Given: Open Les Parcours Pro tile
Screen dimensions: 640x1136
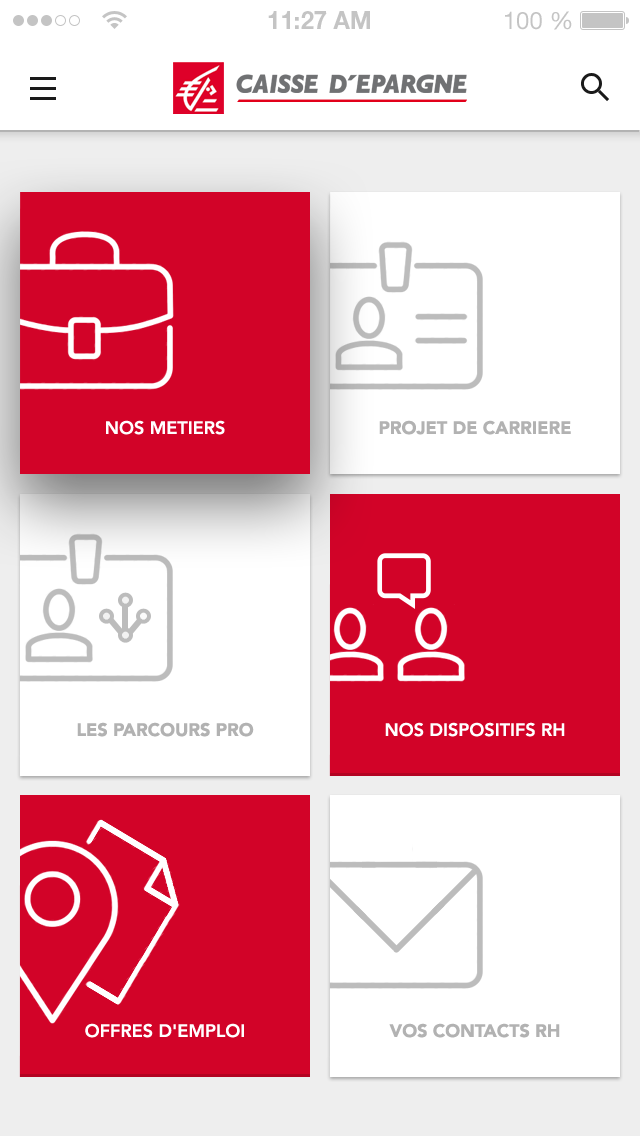Looking at the screenshot, I should pyautogui.click(x=165, y=635).
